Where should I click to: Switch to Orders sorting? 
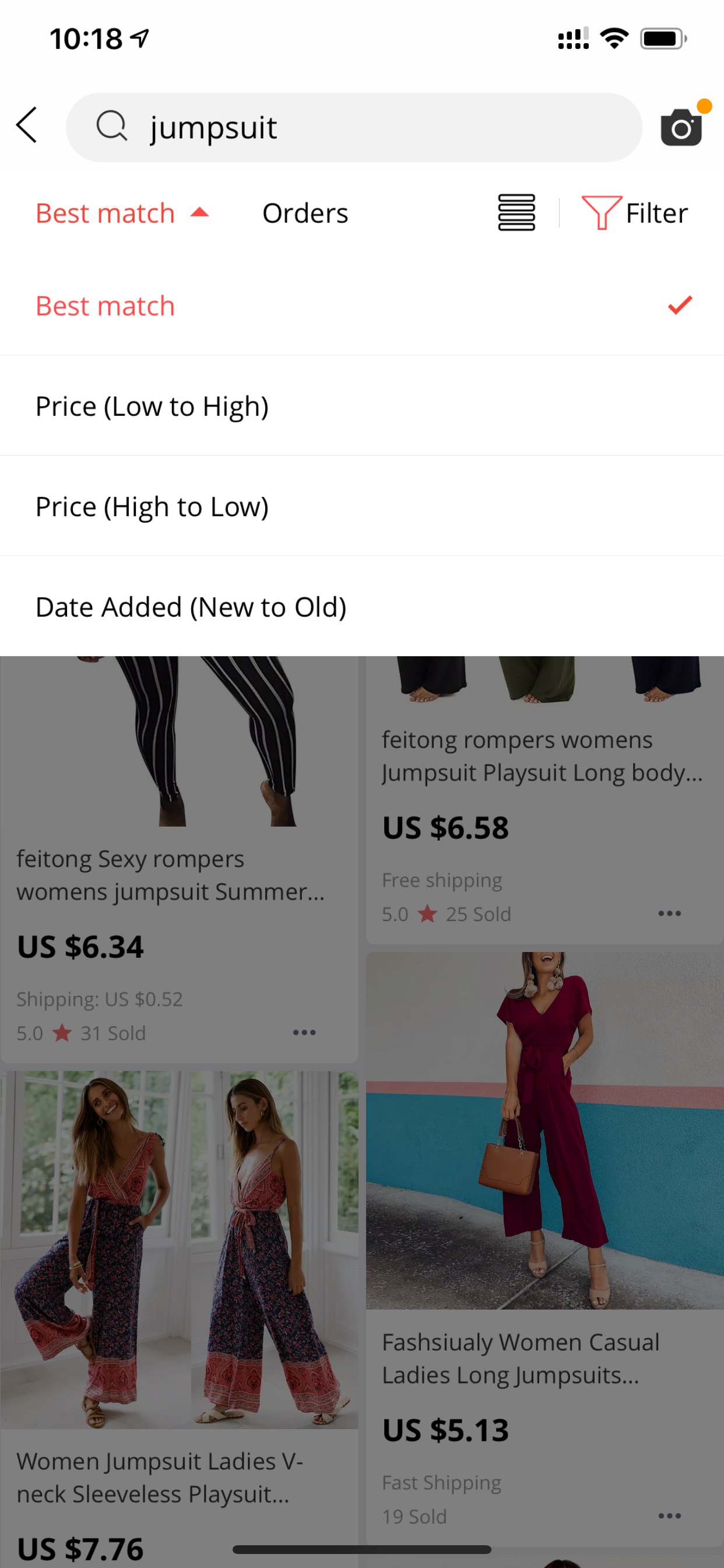pyautogui.click(x=305, y=213)
